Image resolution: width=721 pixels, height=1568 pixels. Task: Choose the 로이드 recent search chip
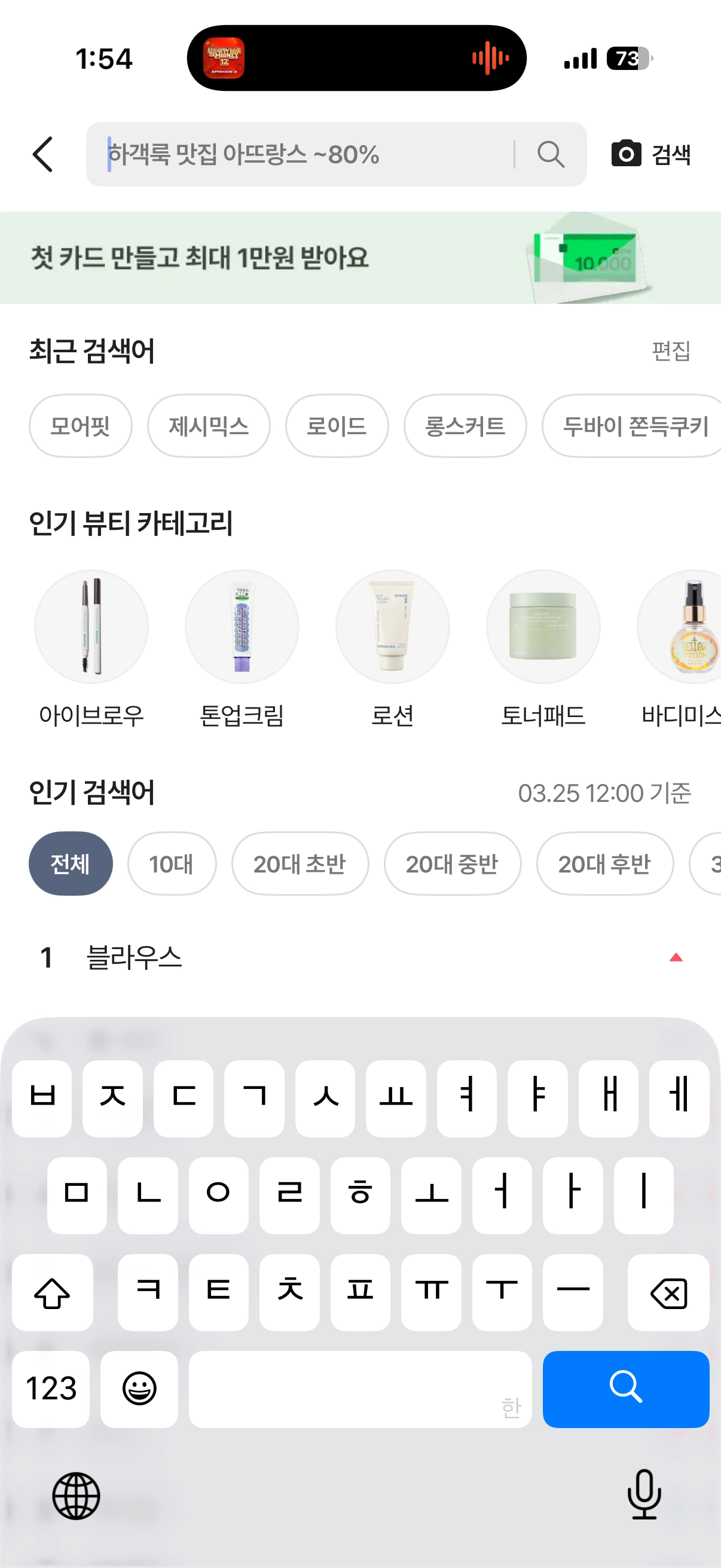click(337, 426)
